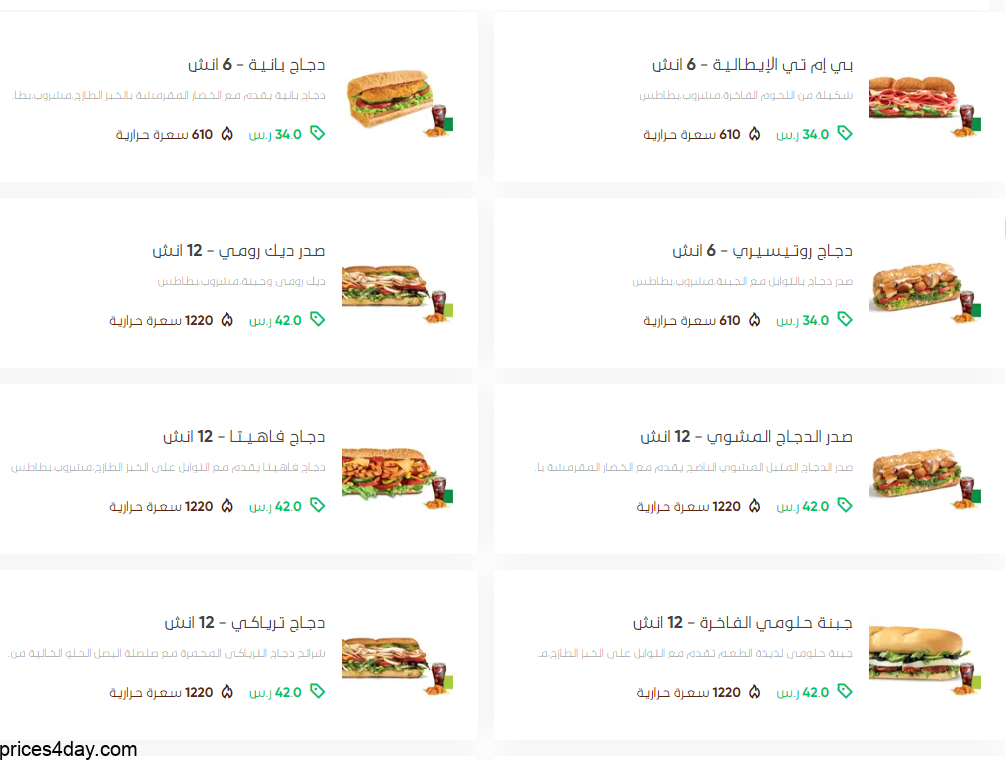1006x760 pixels.
Task: Choose the صدر ديك رومي 12 انش meal
Action: pos(238,251)
